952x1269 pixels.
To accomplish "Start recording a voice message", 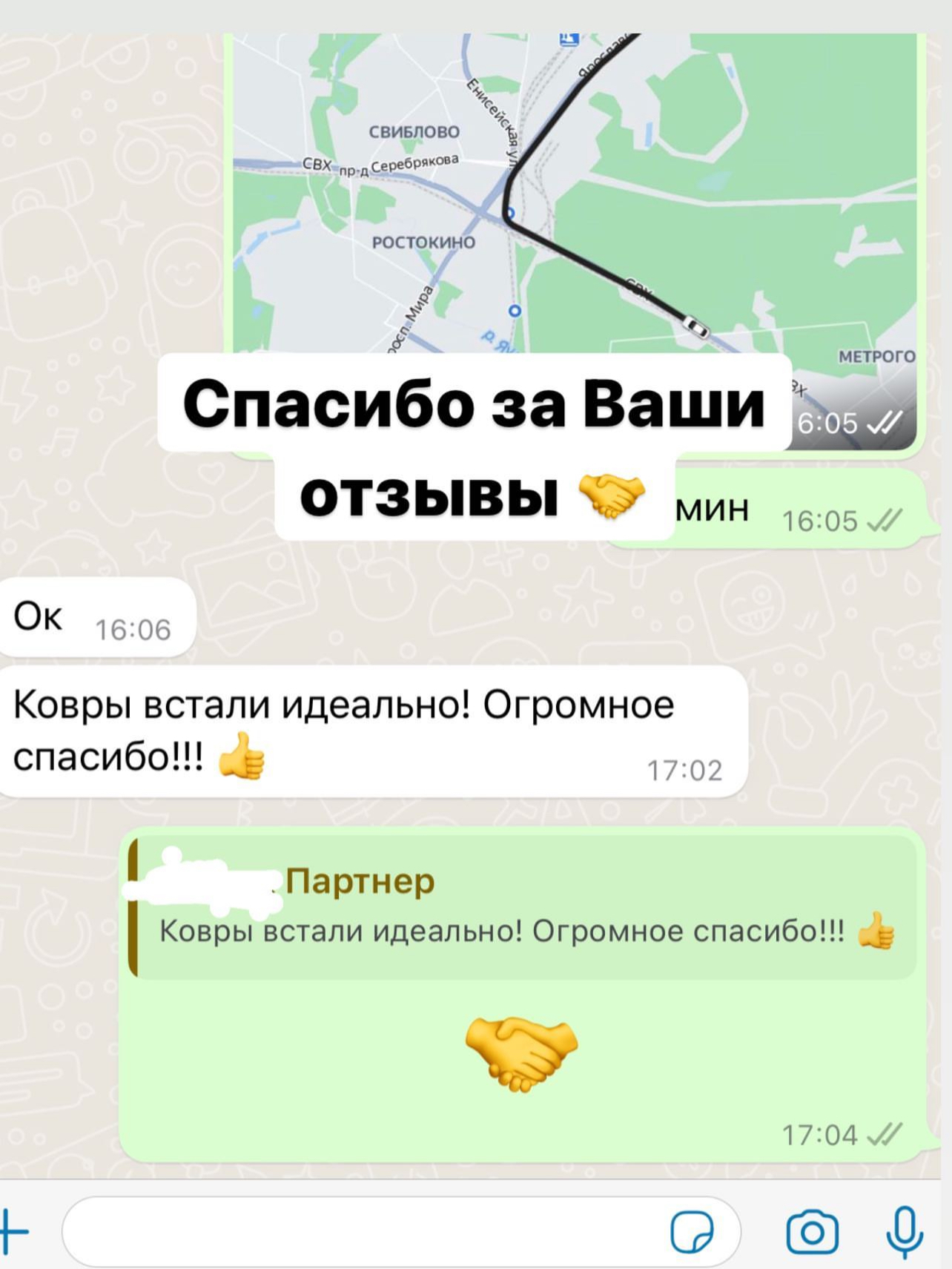I will (905, 1232).
